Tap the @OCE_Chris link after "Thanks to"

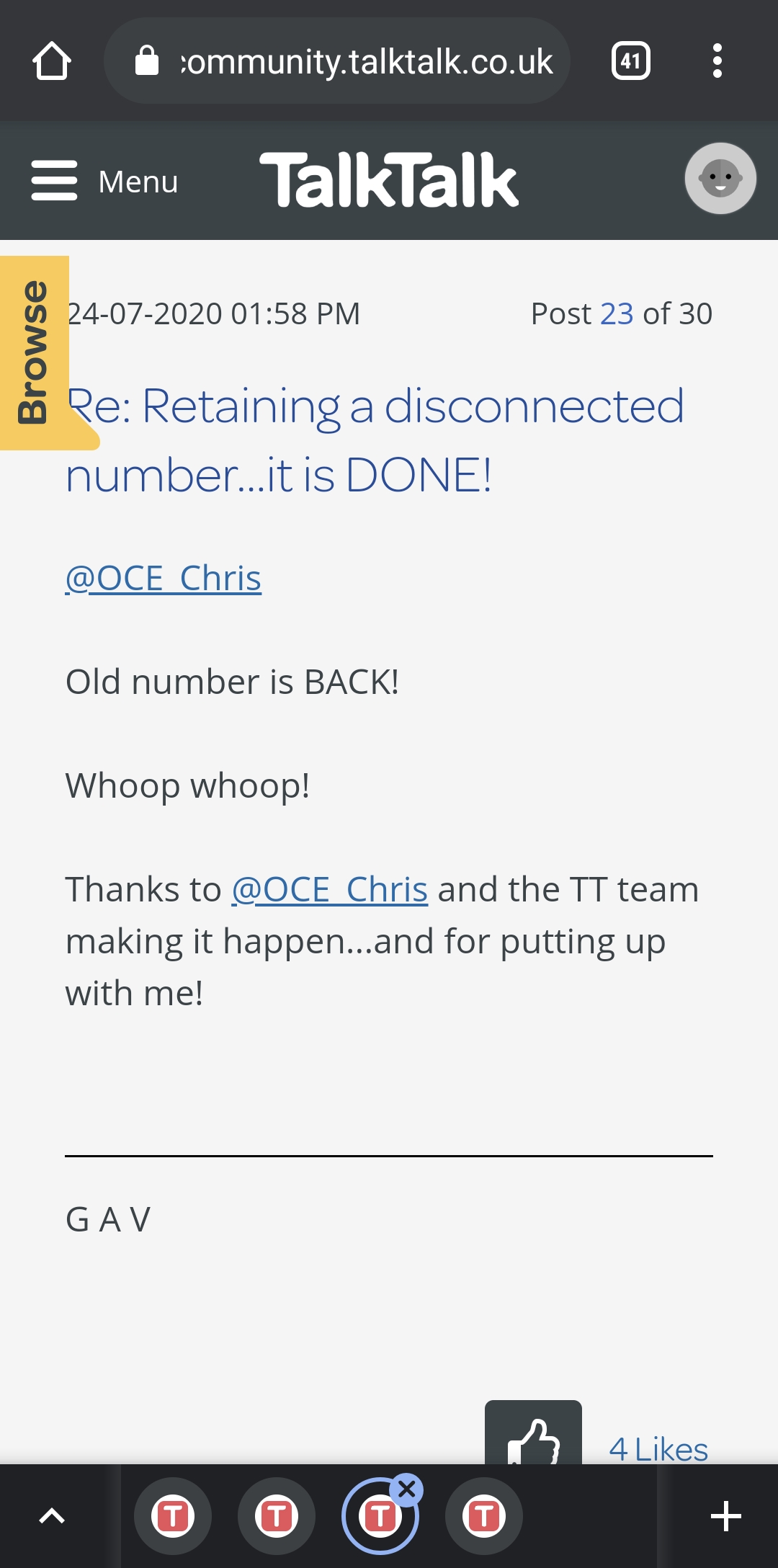point(330,890)
